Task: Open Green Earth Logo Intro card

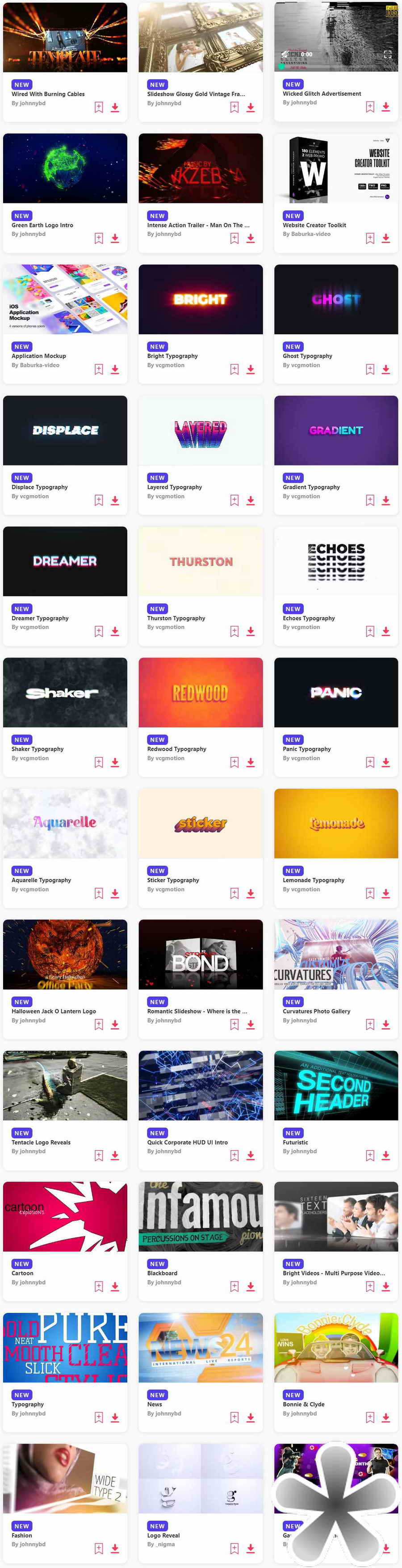Action: (x=42, y=225)
